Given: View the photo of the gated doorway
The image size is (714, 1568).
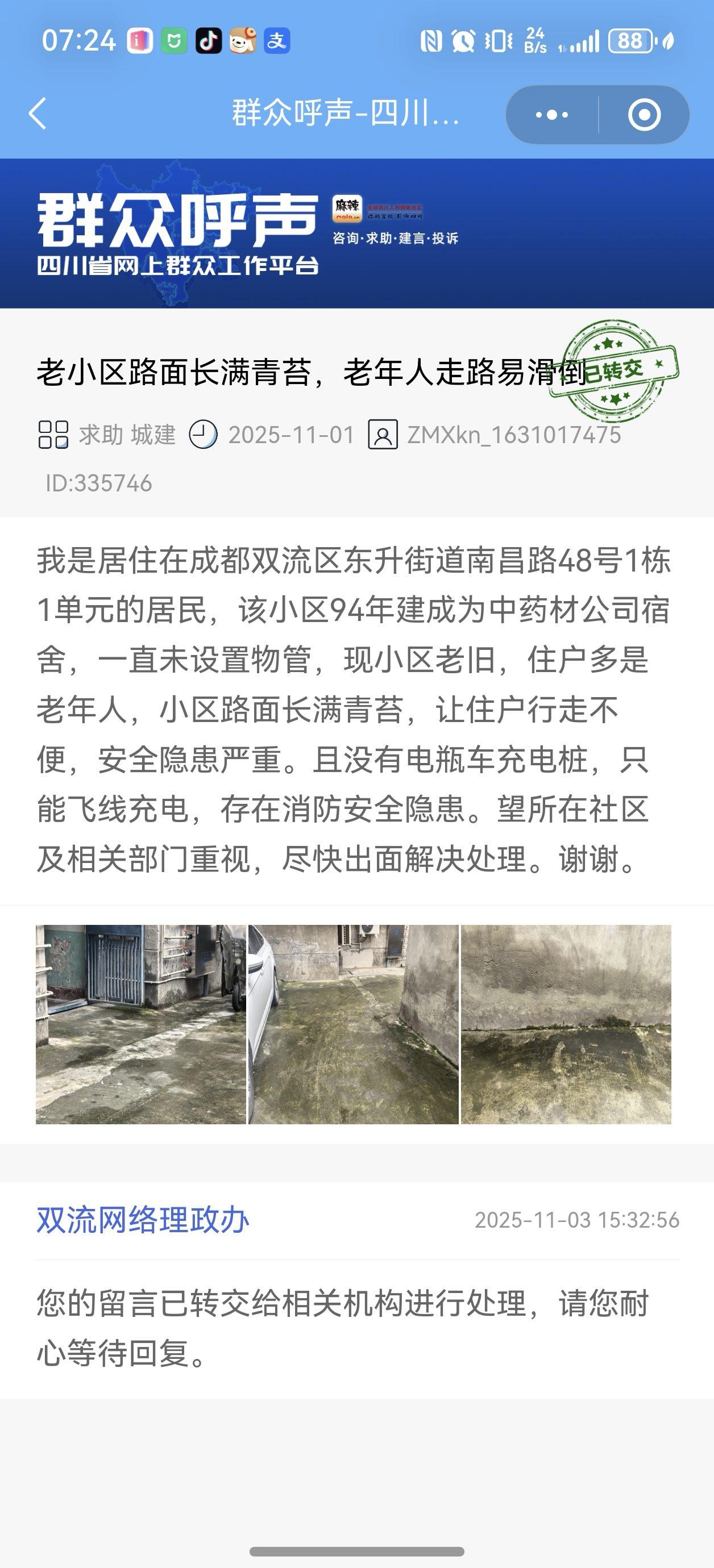Looking at the screenshot, I should tap(141, 1024).
